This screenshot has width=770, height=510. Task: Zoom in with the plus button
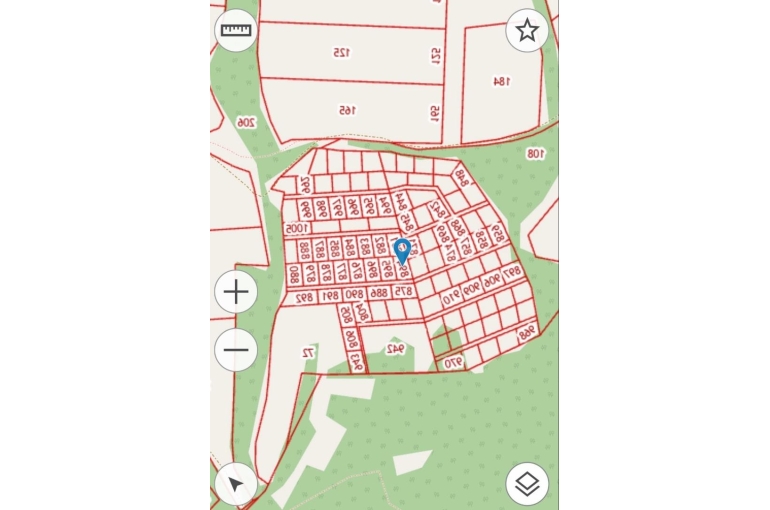click(x=236, y=292)
